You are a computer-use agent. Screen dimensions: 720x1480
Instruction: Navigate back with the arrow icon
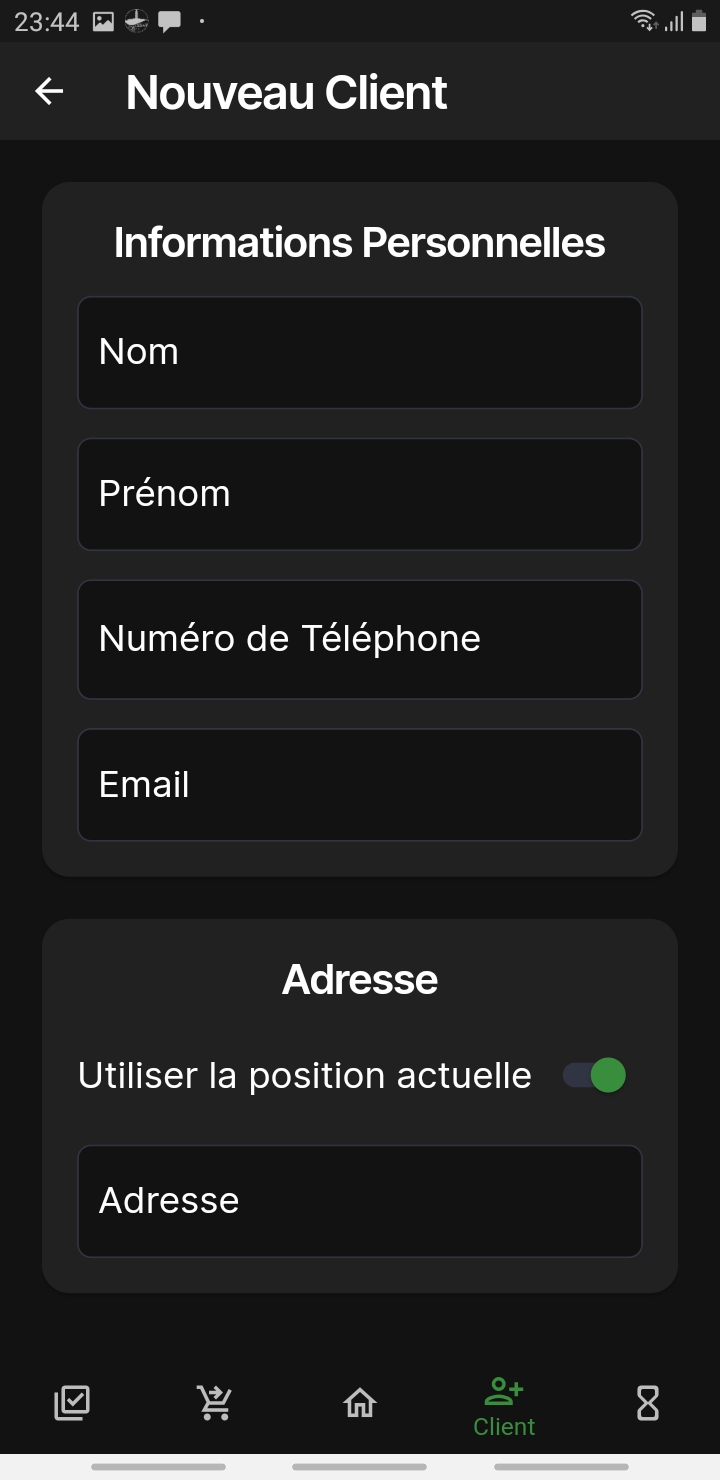[48, 91]
